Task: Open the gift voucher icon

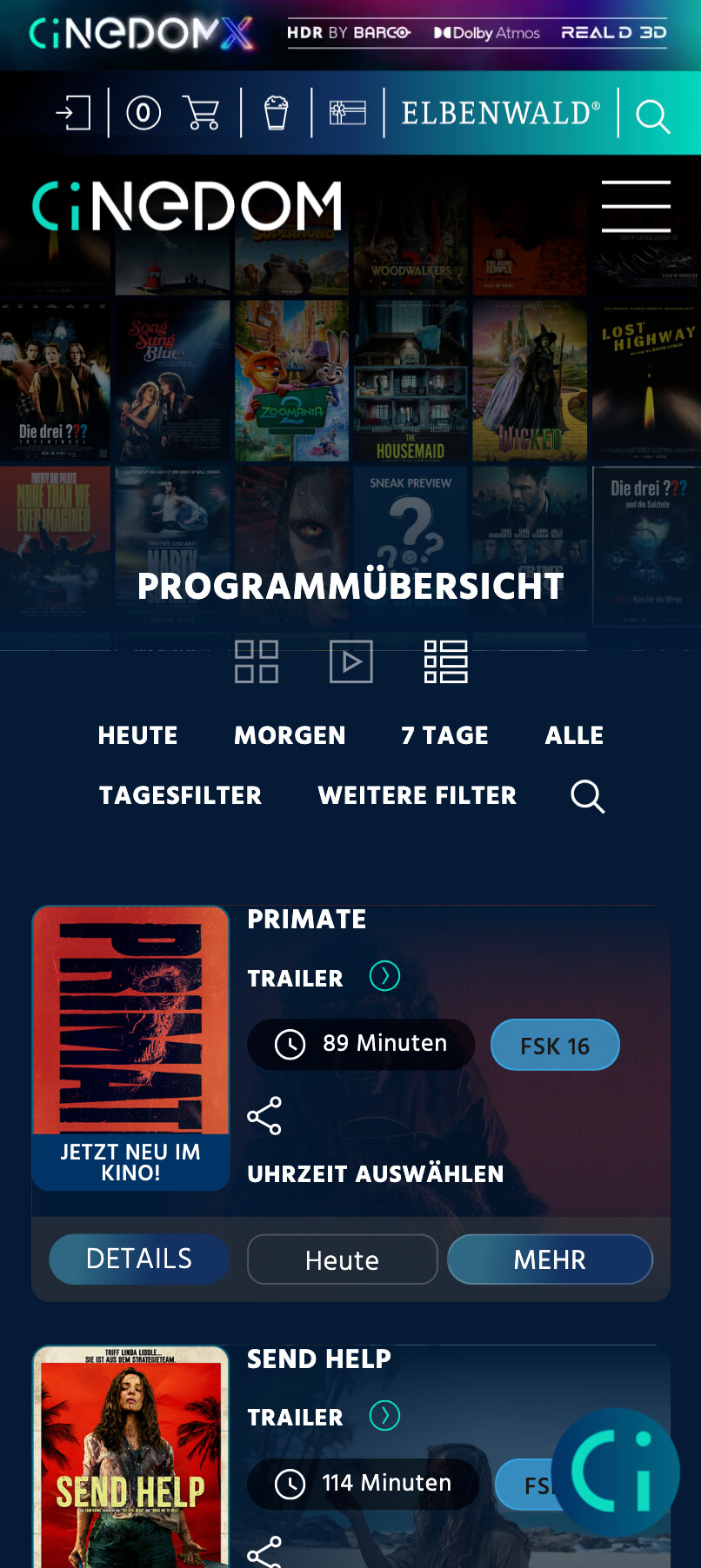Action: (x=347, y=113)
